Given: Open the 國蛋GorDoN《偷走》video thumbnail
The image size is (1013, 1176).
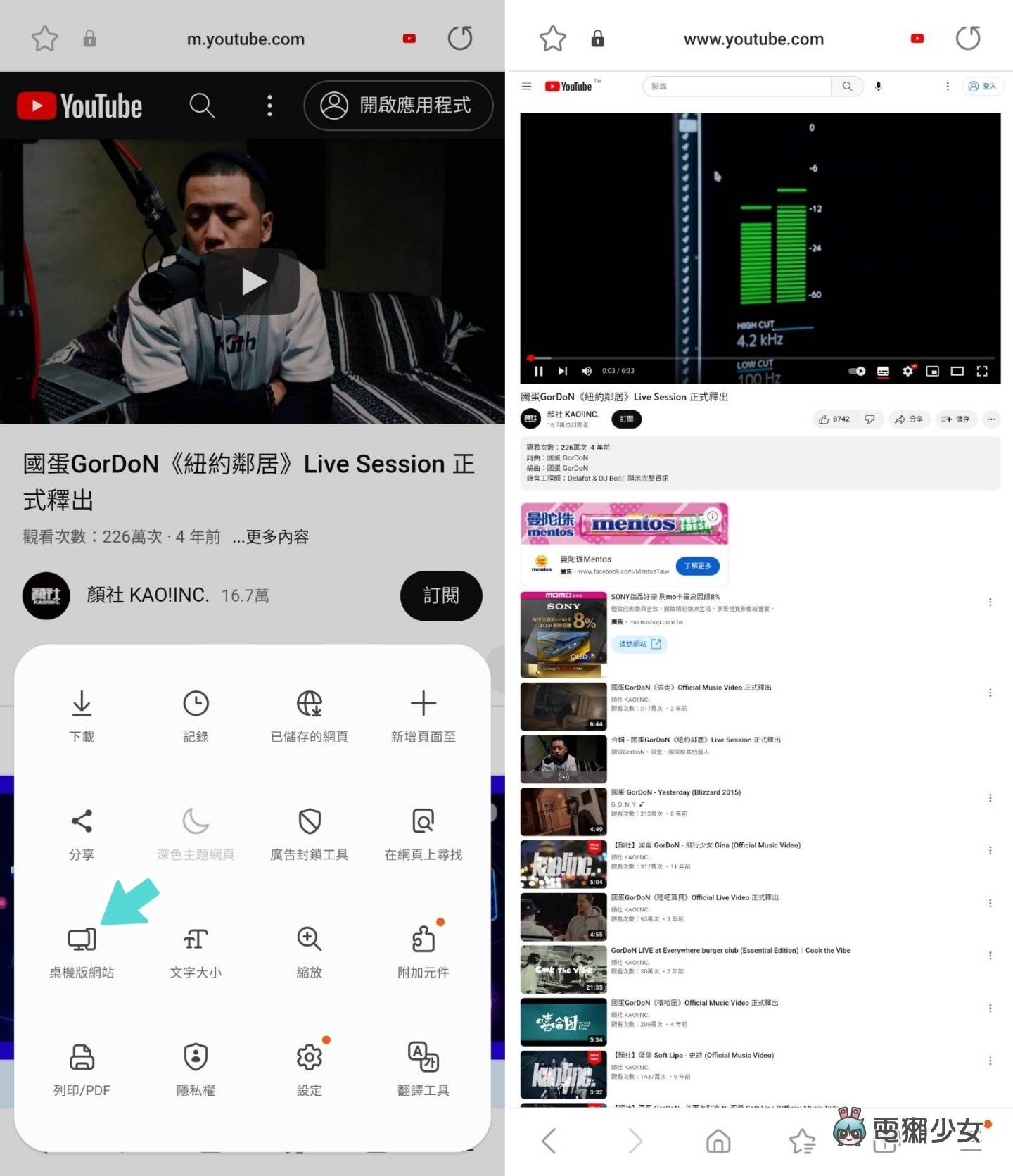Looking at the screenshot, I should pyautogui.click(x=562, y=706).
